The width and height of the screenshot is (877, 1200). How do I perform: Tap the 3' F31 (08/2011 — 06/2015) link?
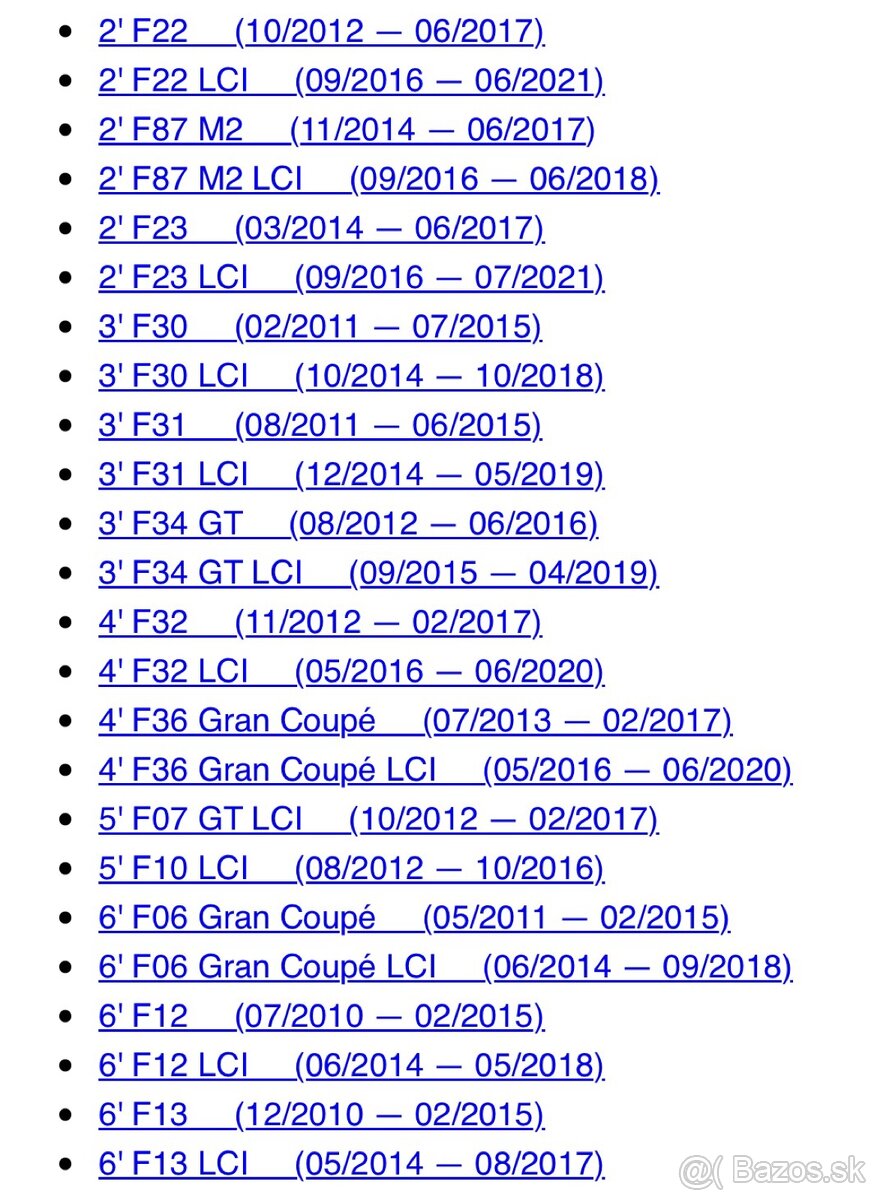tap(319, 426)
